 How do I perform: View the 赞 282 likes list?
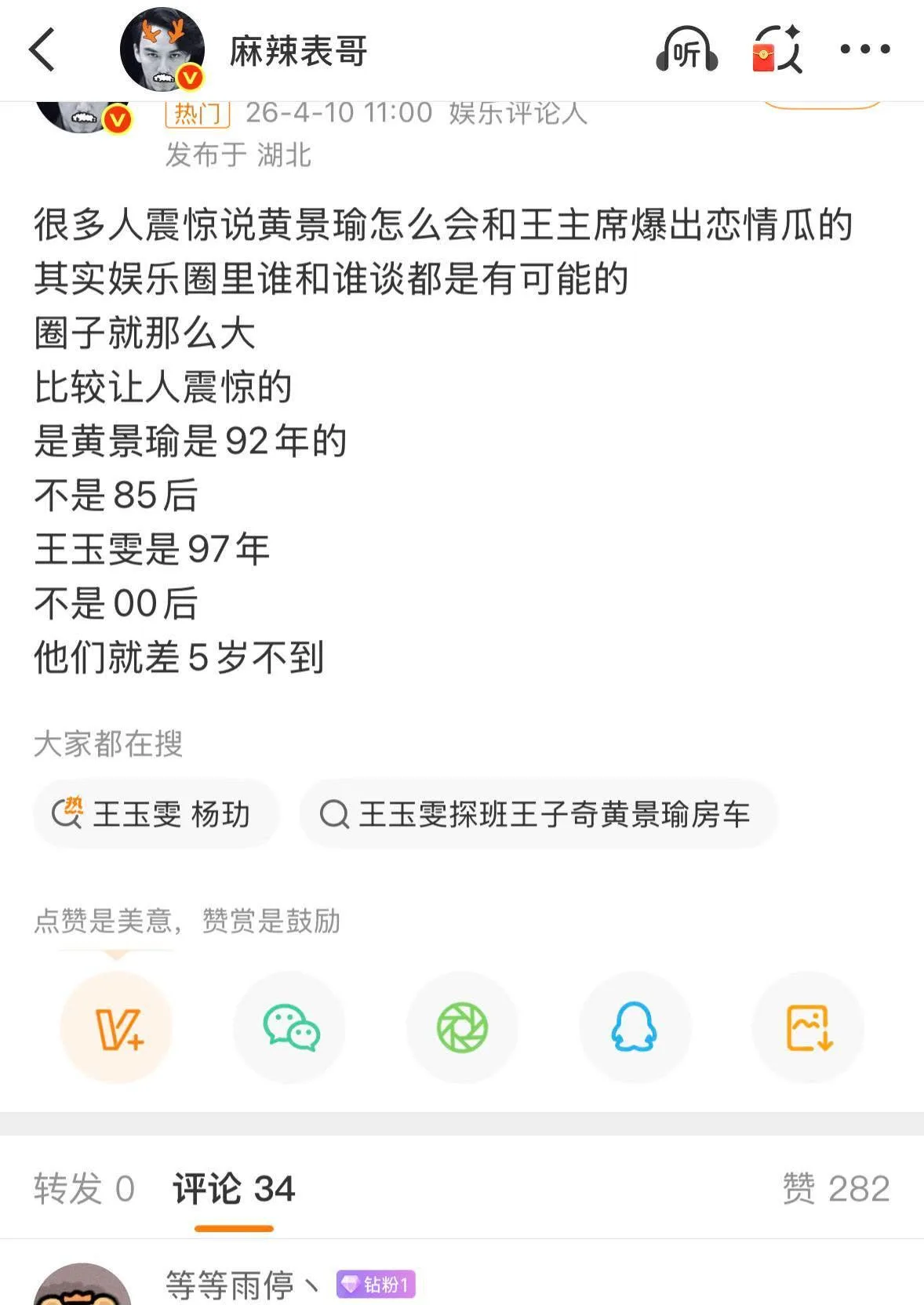[836, 1189]
